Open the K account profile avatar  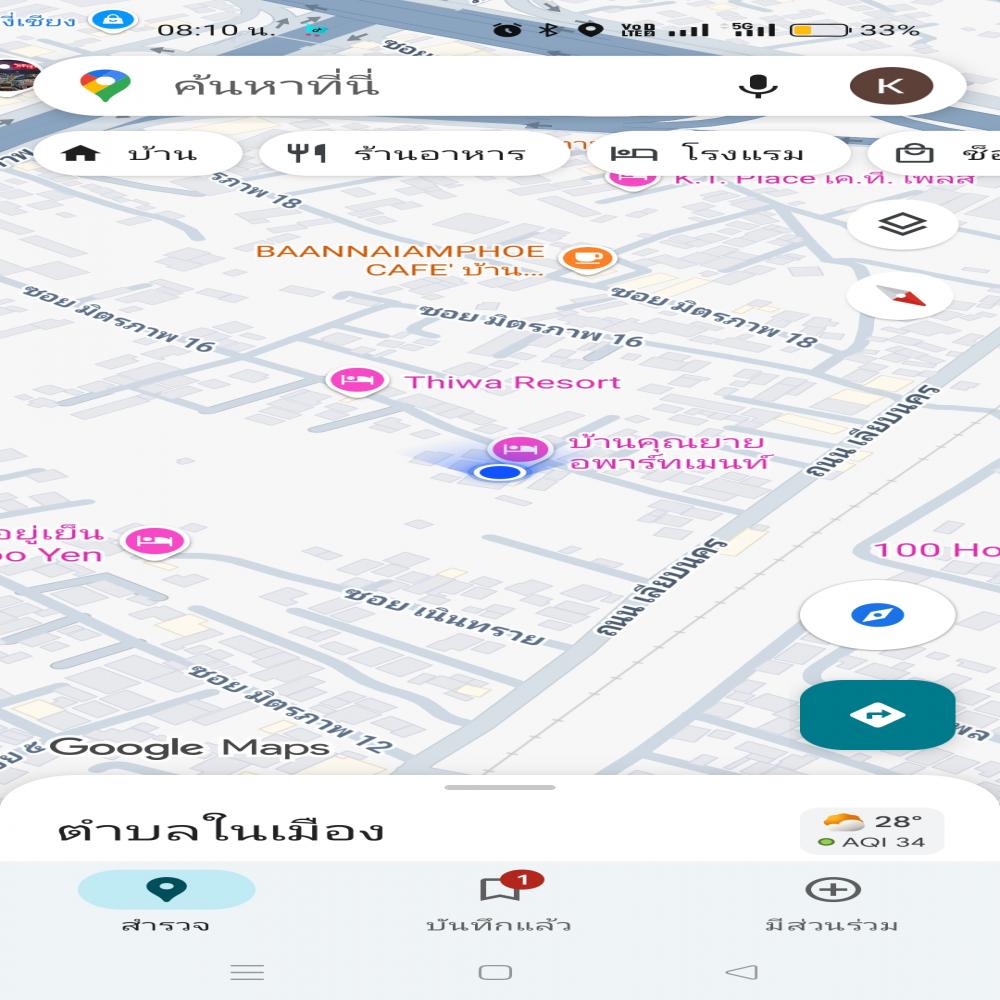(890, 86)
